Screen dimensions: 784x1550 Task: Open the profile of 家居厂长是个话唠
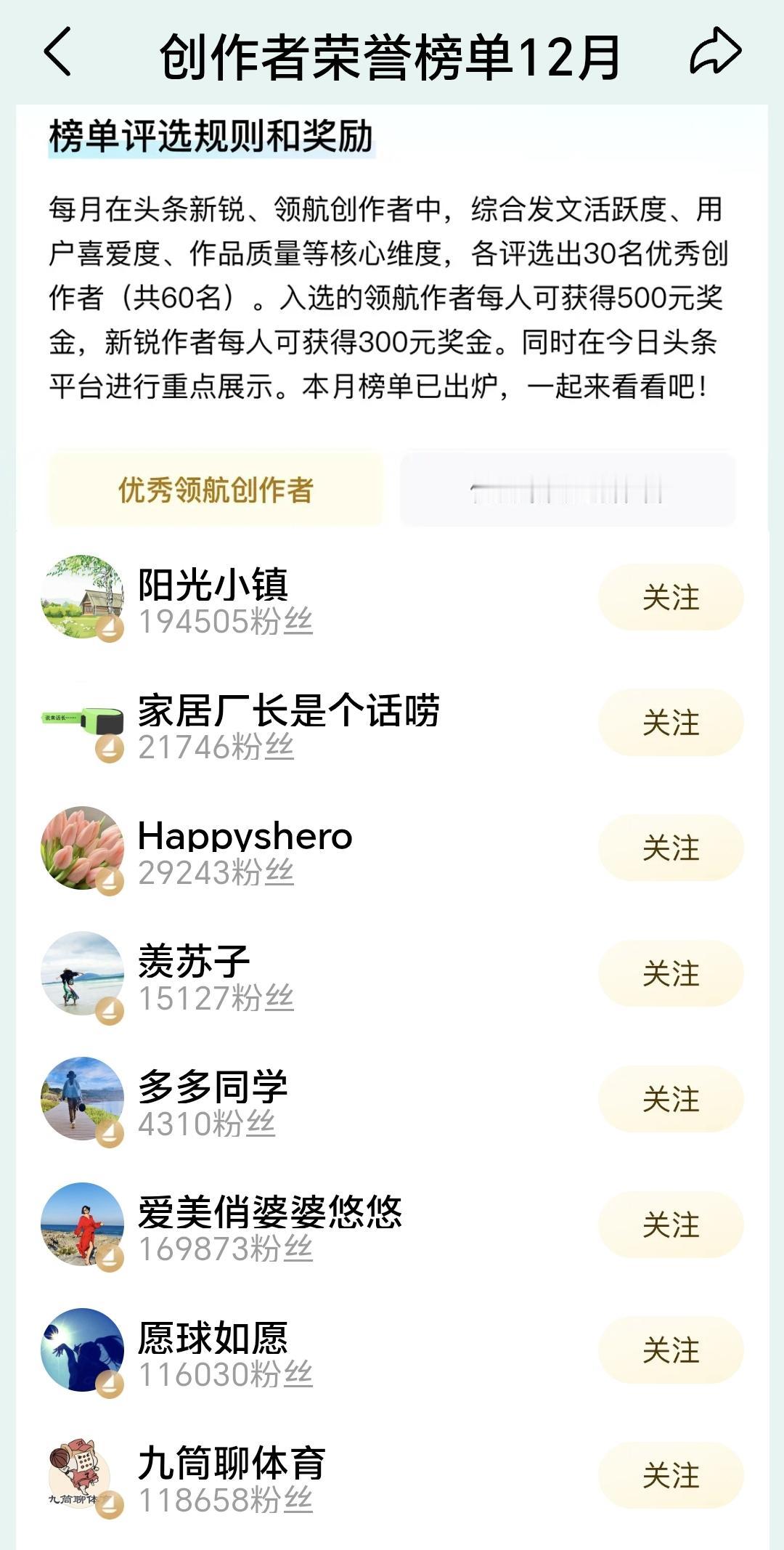pyautogui.click(x=288, y=710)
